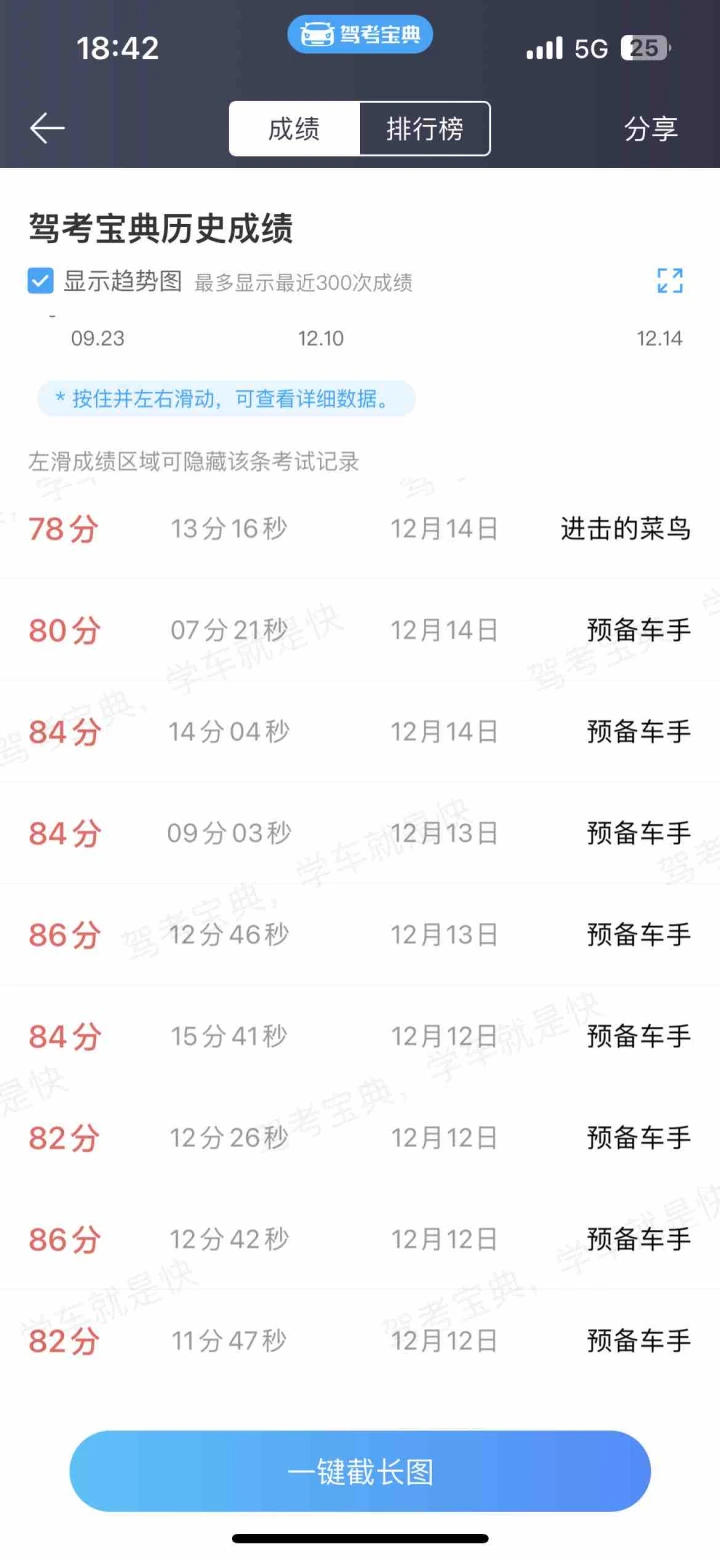Viewport: 720px width, 1558px height.
Task: Tap the 一键截长图 button
Action: tap(360, 1471)
